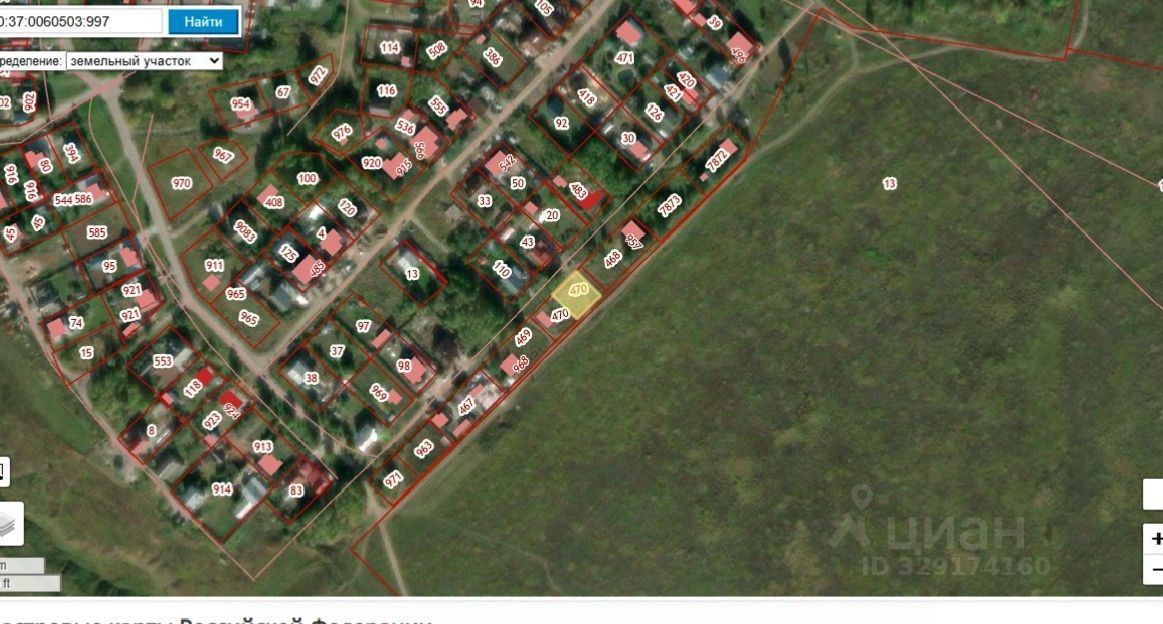The height and width of the screenshot is (624, 1163).
Task: Tap the Найти search button
Action: [x=203, y=21]
